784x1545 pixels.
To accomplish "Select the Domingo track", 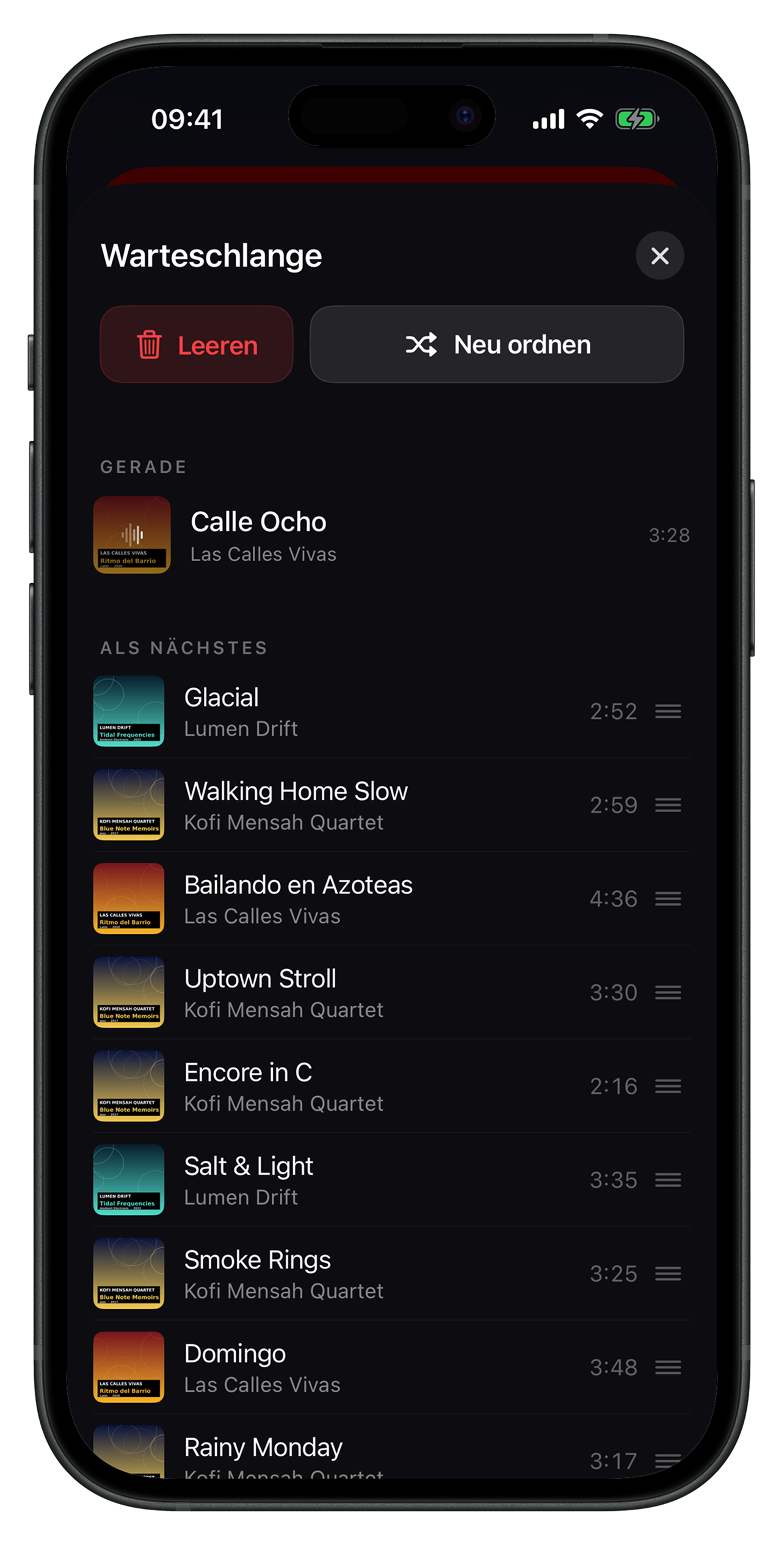I will click(x=391, y=1367).
